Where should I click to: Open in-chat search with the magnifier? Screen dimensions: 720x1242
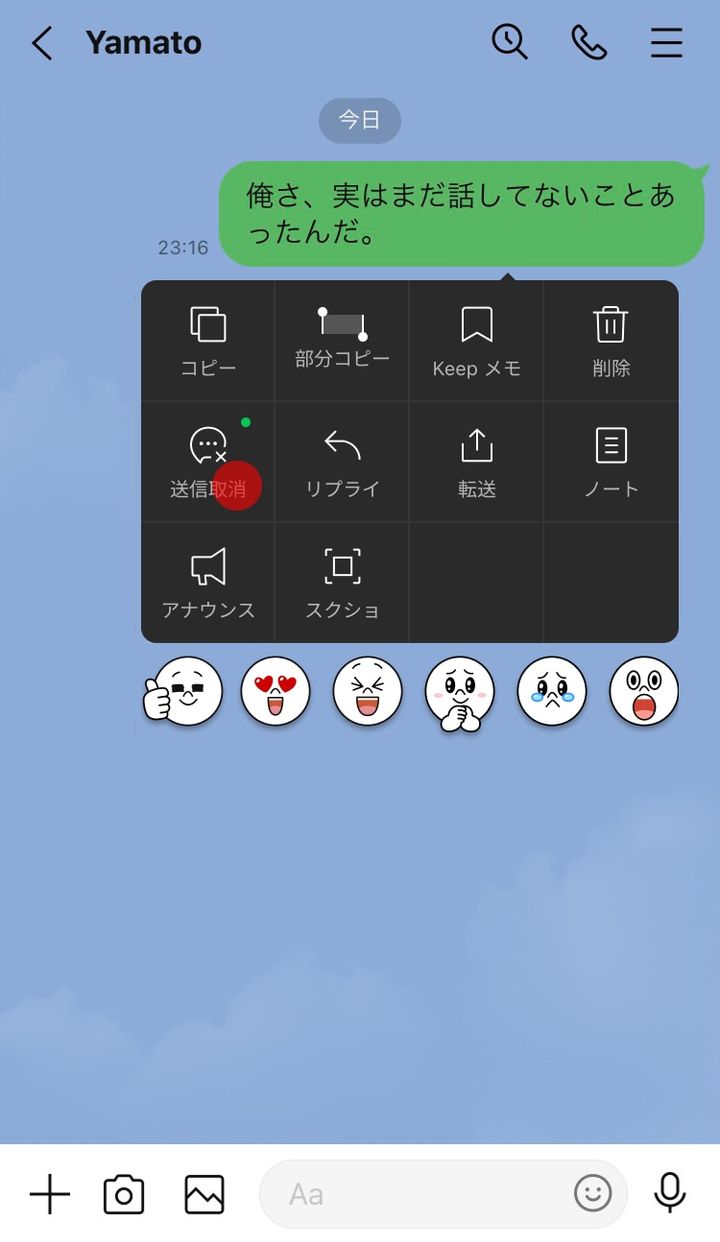click(509, 43)
